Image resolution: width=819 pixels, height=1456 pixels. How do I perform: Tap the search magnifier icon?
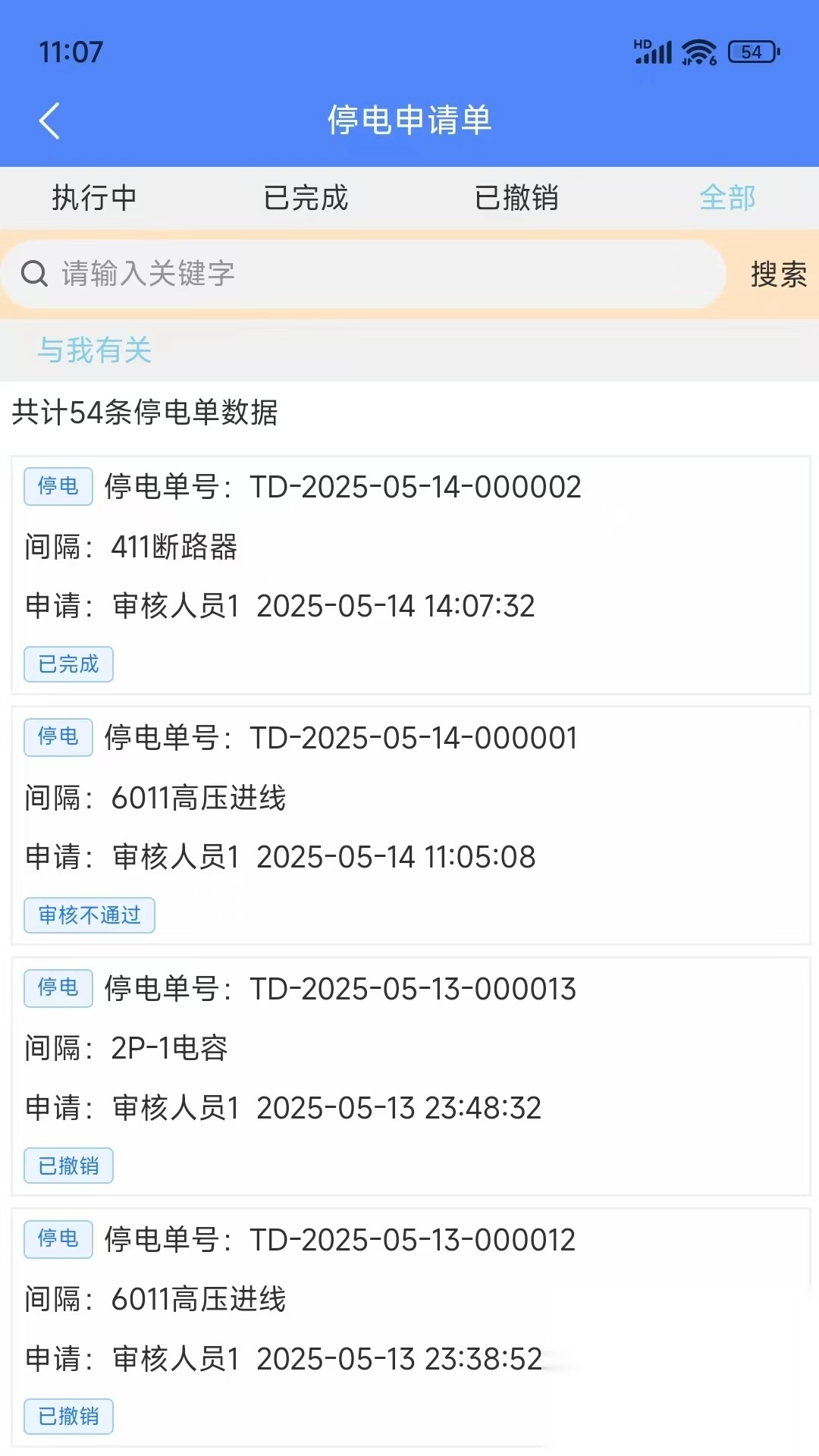click(x=33, y=273)
